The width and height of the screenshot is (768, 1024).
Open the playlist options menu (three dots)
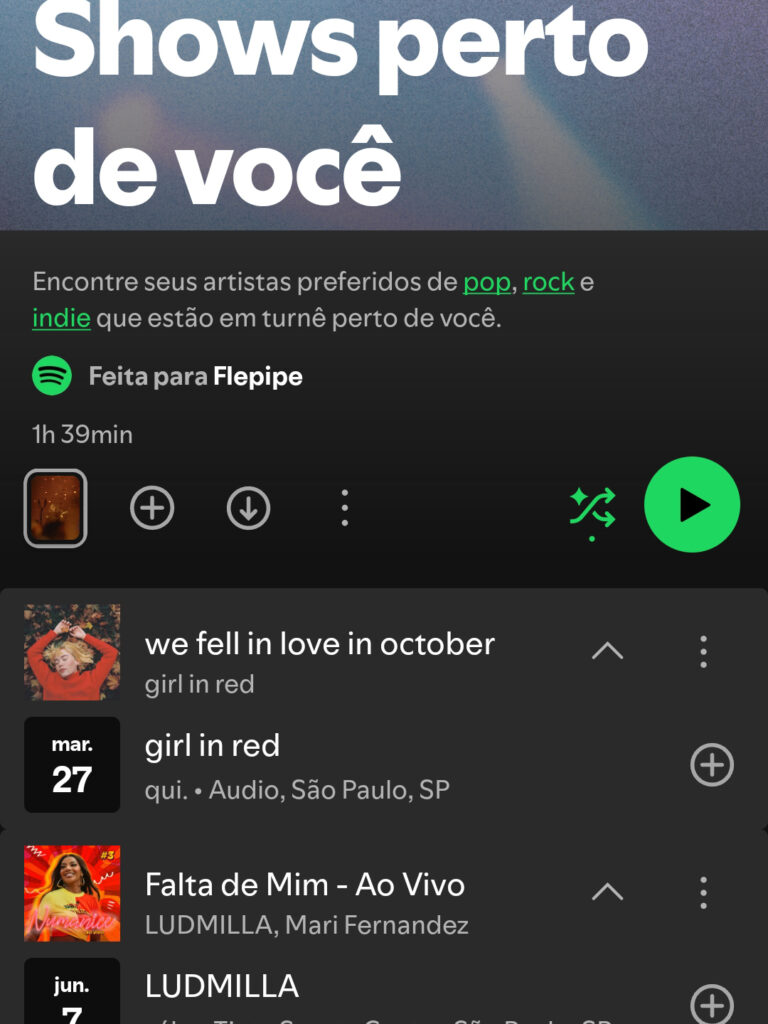(x=343, y=507)
